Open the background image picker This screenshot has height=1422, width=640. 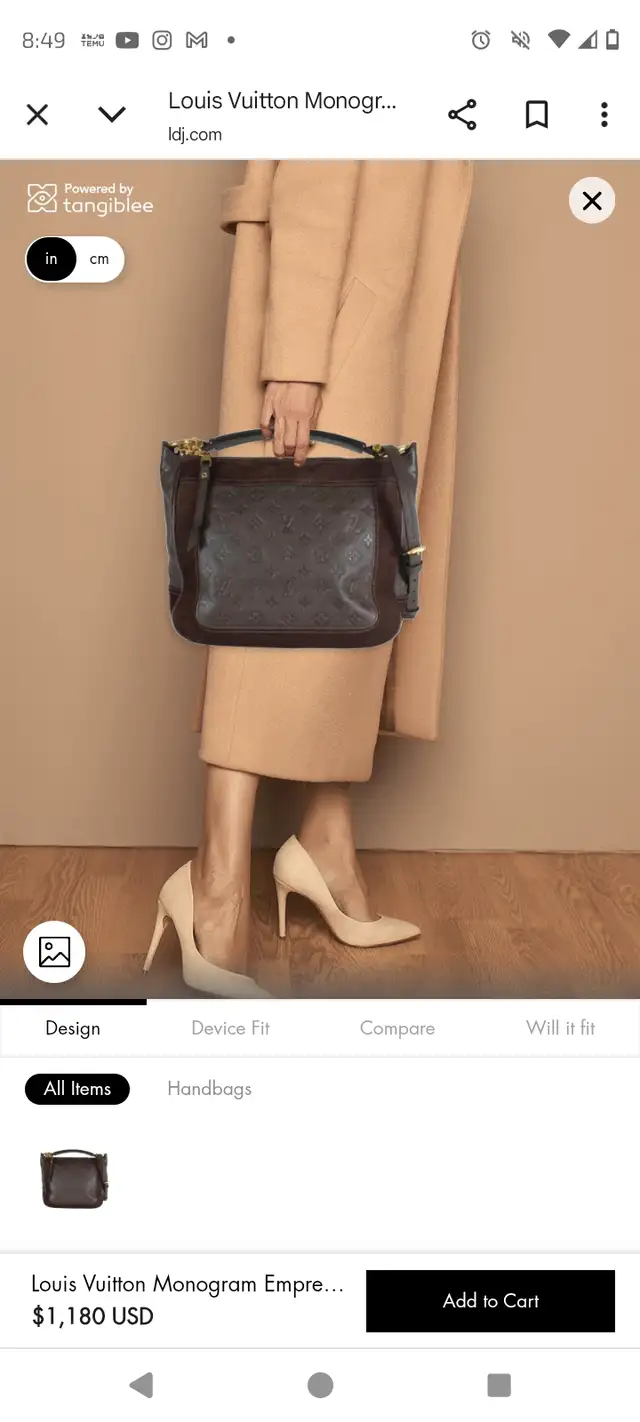point(54,951)
